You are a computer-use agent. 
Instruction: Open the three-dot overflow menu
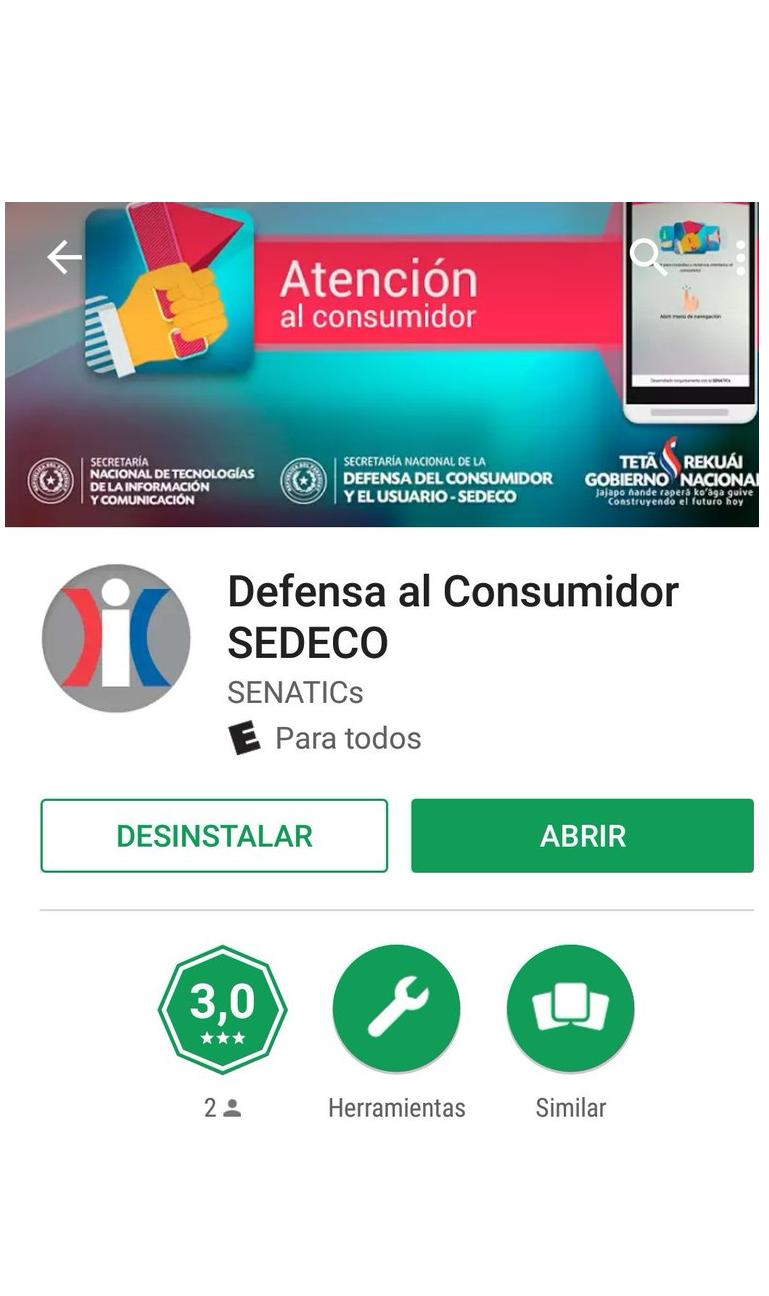740,258
